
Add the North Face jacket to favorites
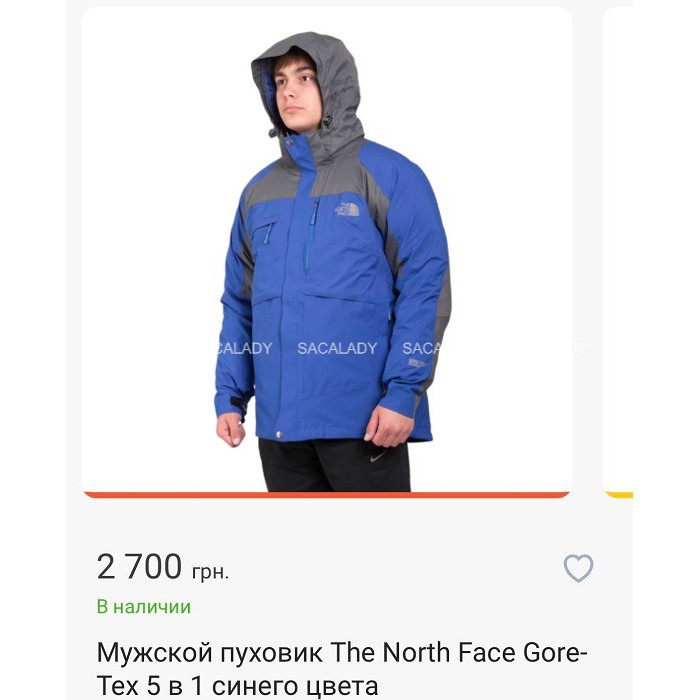coord(578,568)
